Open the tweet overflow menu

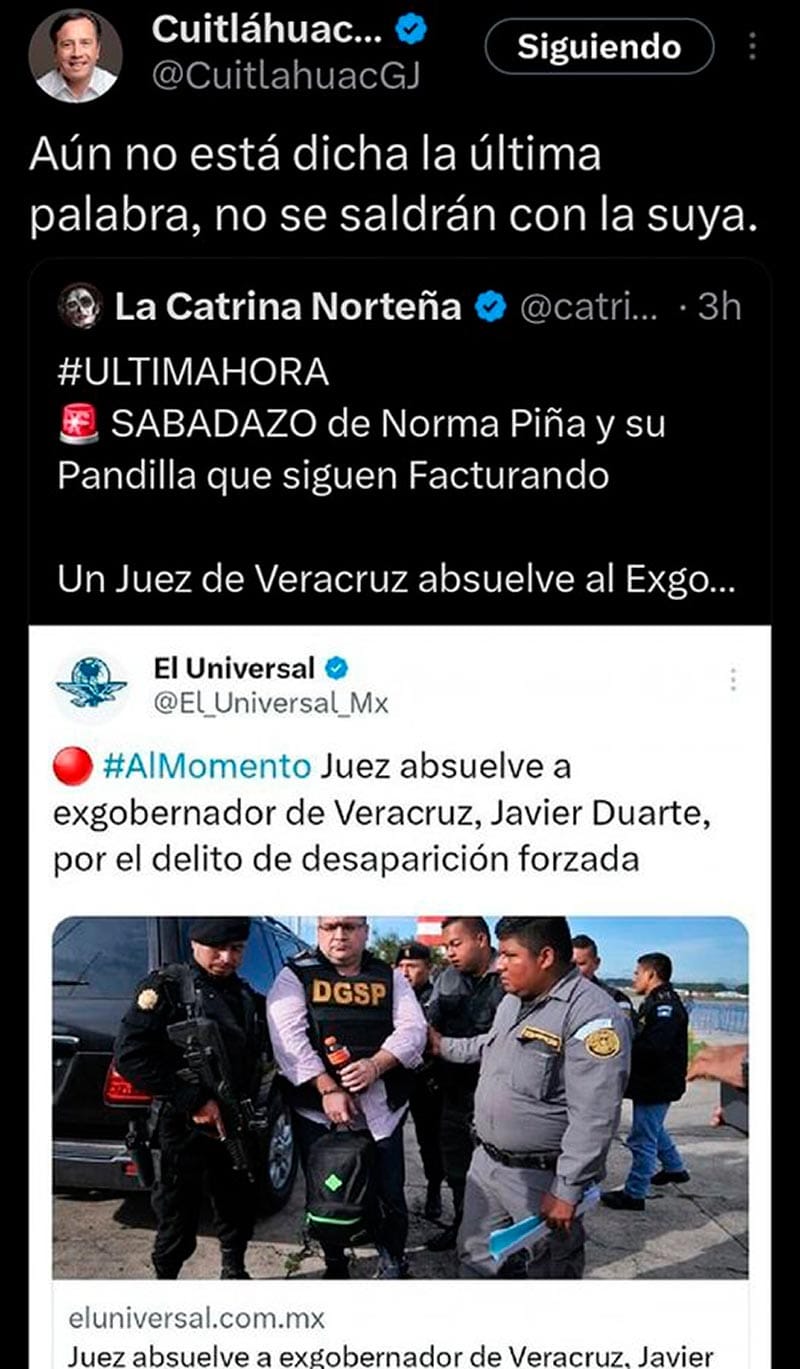click(x=753, y=47)
